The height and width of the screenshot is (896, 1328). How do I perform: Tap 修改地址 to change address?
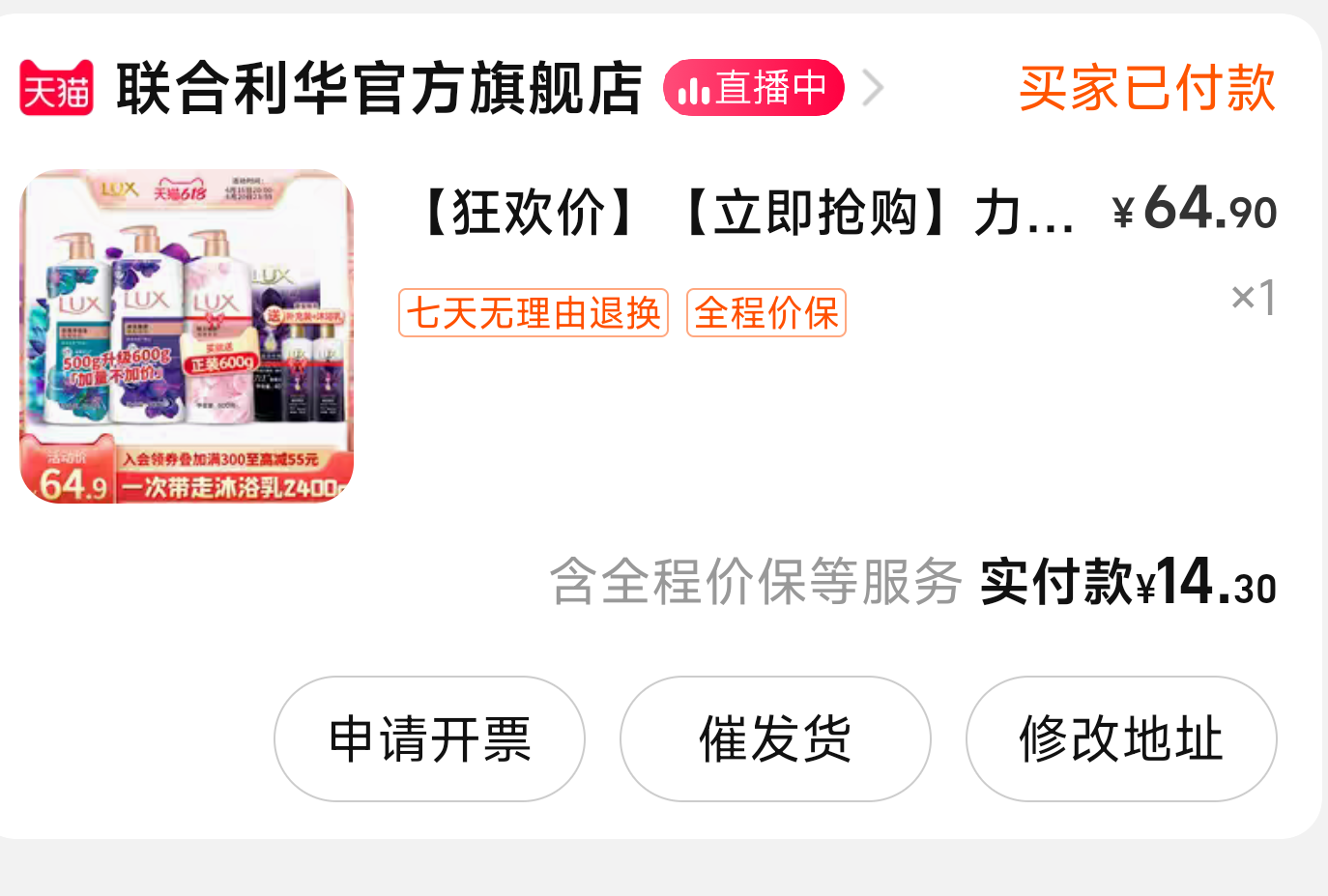point(1121,739)
